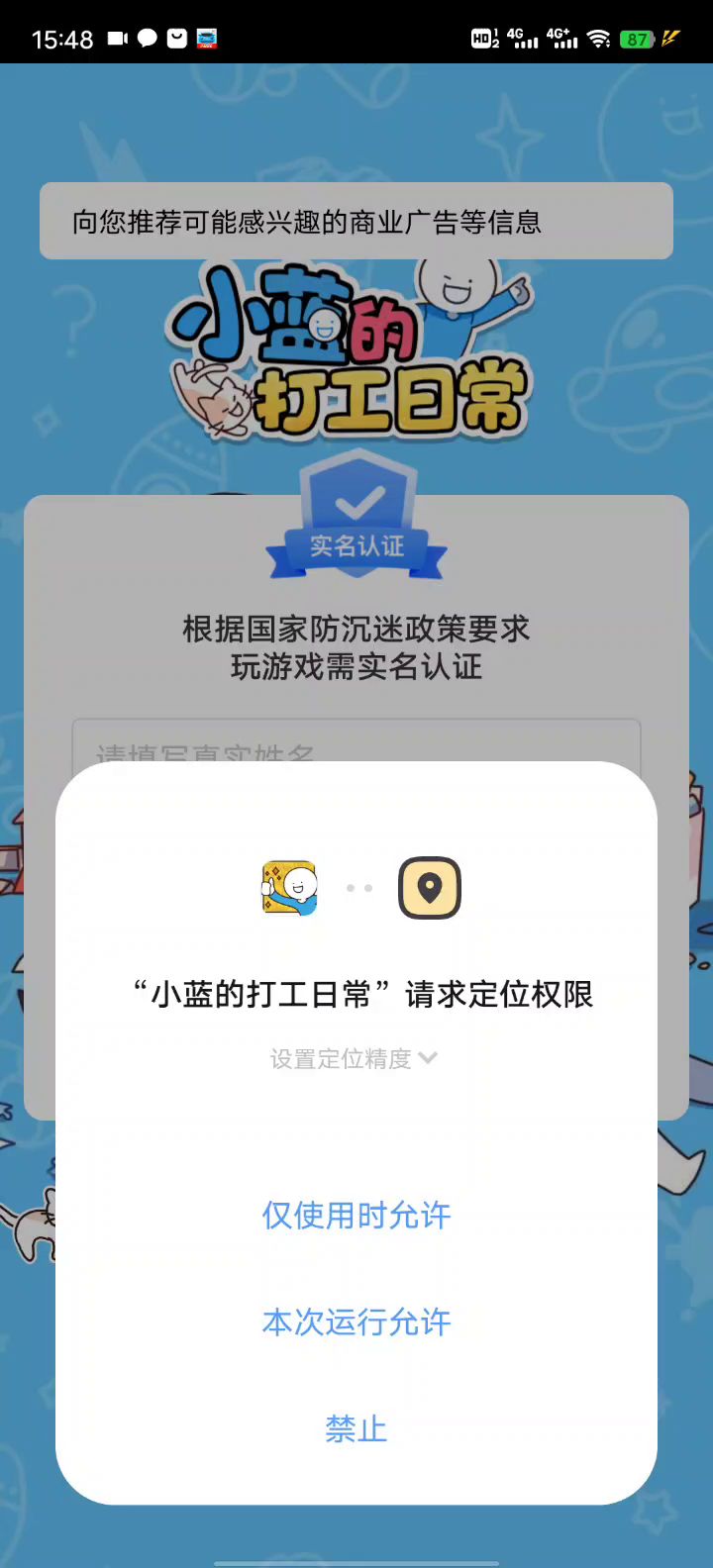Select 本次运行允许 for this session
713x1568 pixels.
coord(356,1322)
